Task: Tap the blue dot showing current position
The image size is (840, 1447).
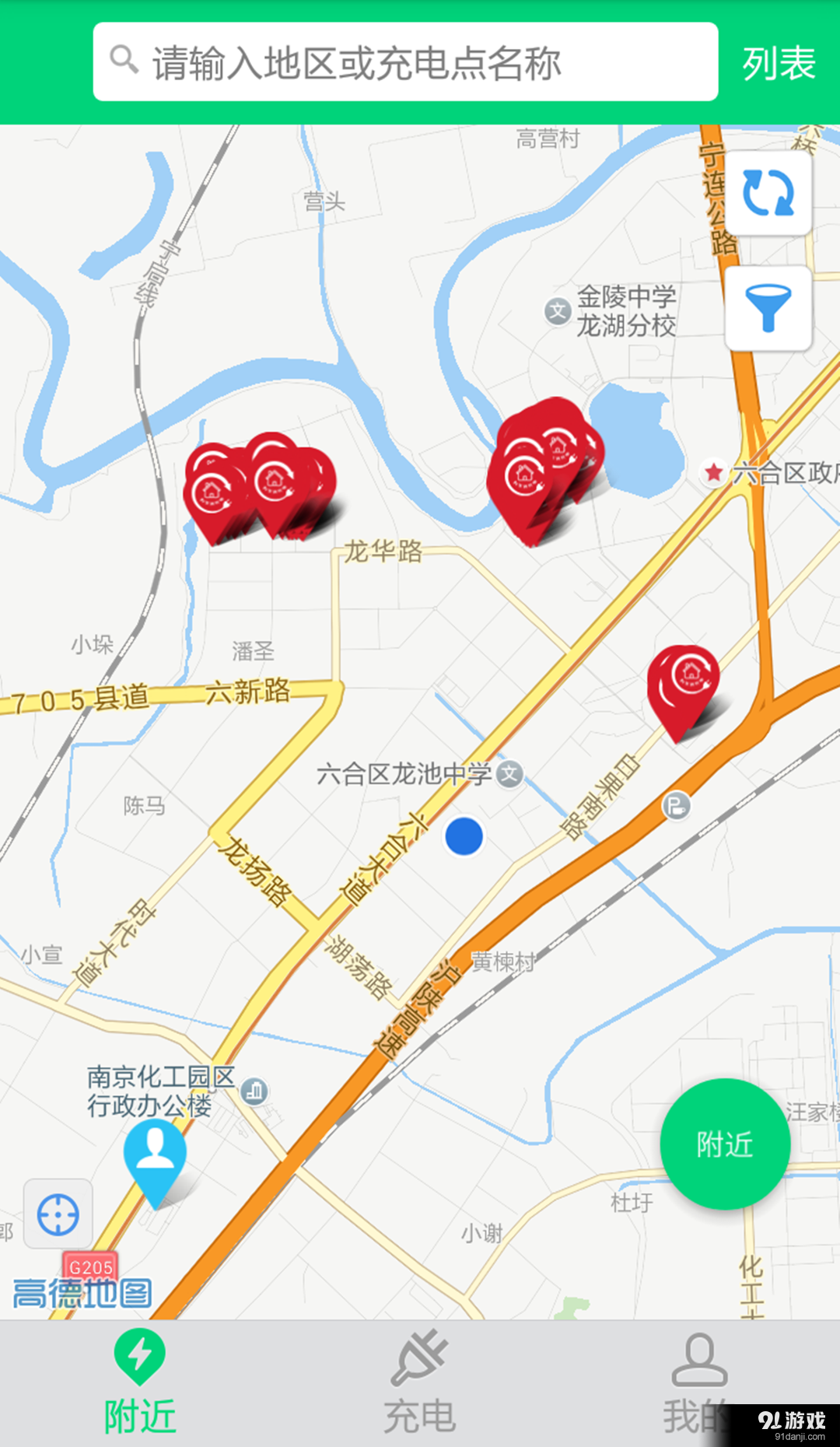Action: point(464,837)
